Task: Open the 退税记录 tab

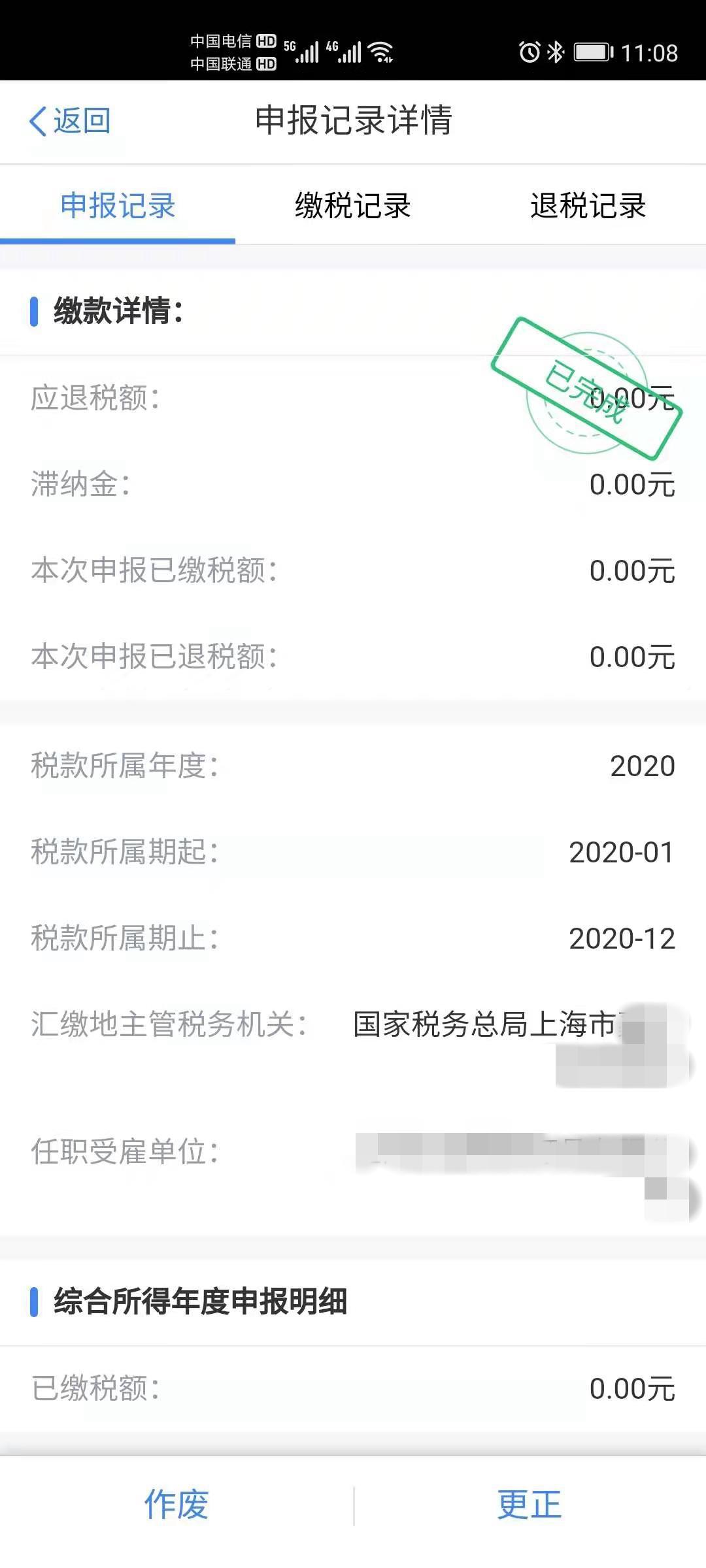Action: [x=588, y=206]
